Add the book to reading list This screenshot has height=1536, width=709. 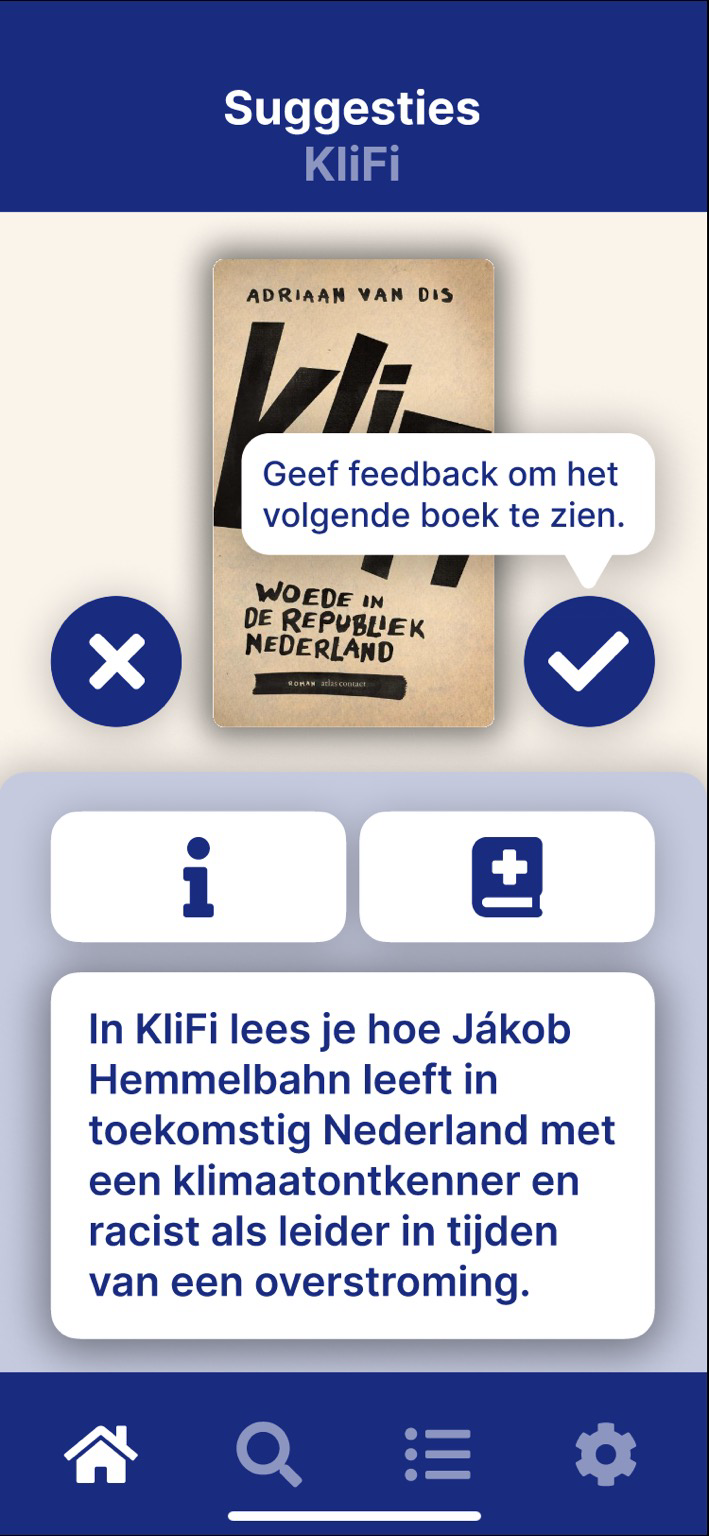(507, 877)
